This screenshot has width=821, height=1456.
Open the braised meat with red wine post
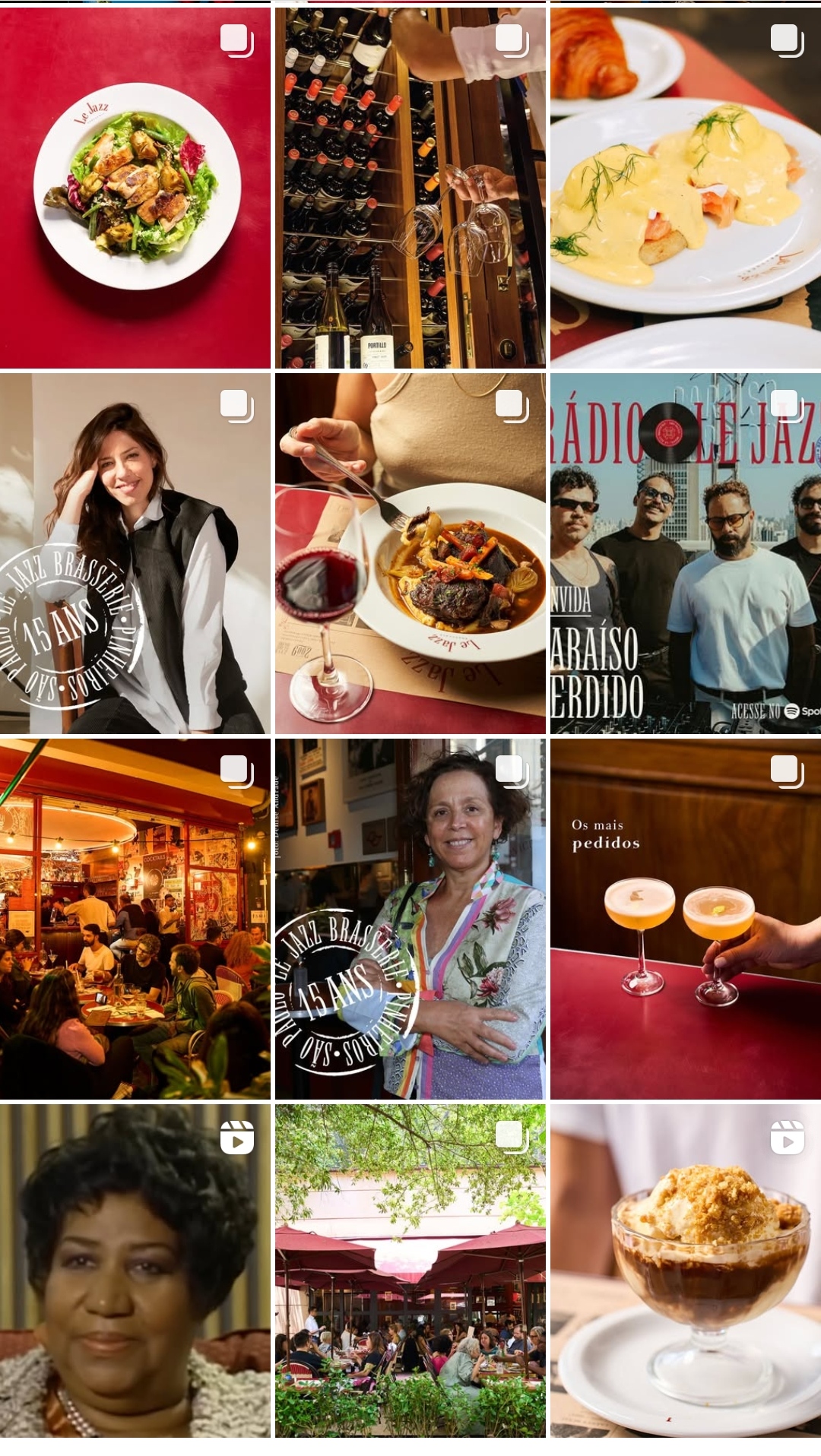click(x=410, y=553)
